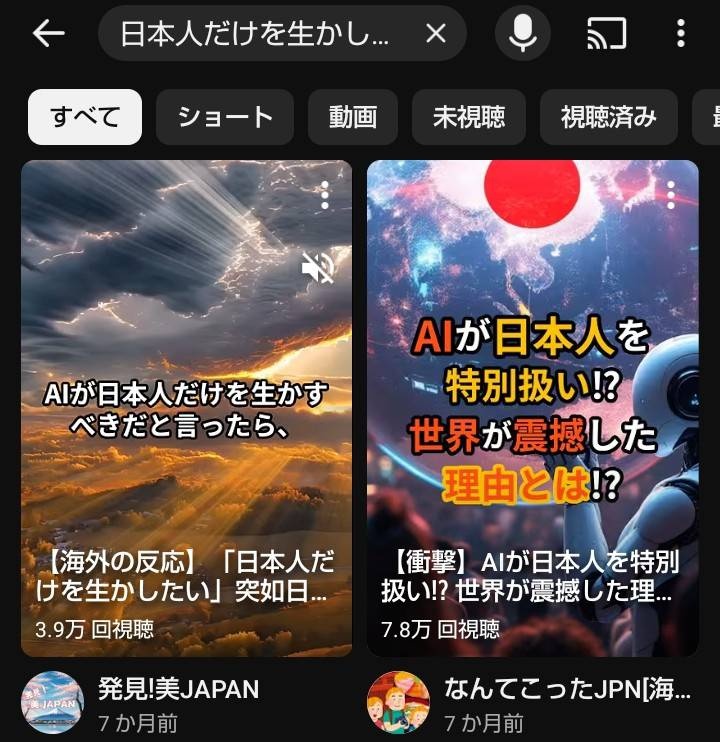Filter results by 視聴済み
The height and width of the screenshot is (742, 720).
tap(608, 117)
